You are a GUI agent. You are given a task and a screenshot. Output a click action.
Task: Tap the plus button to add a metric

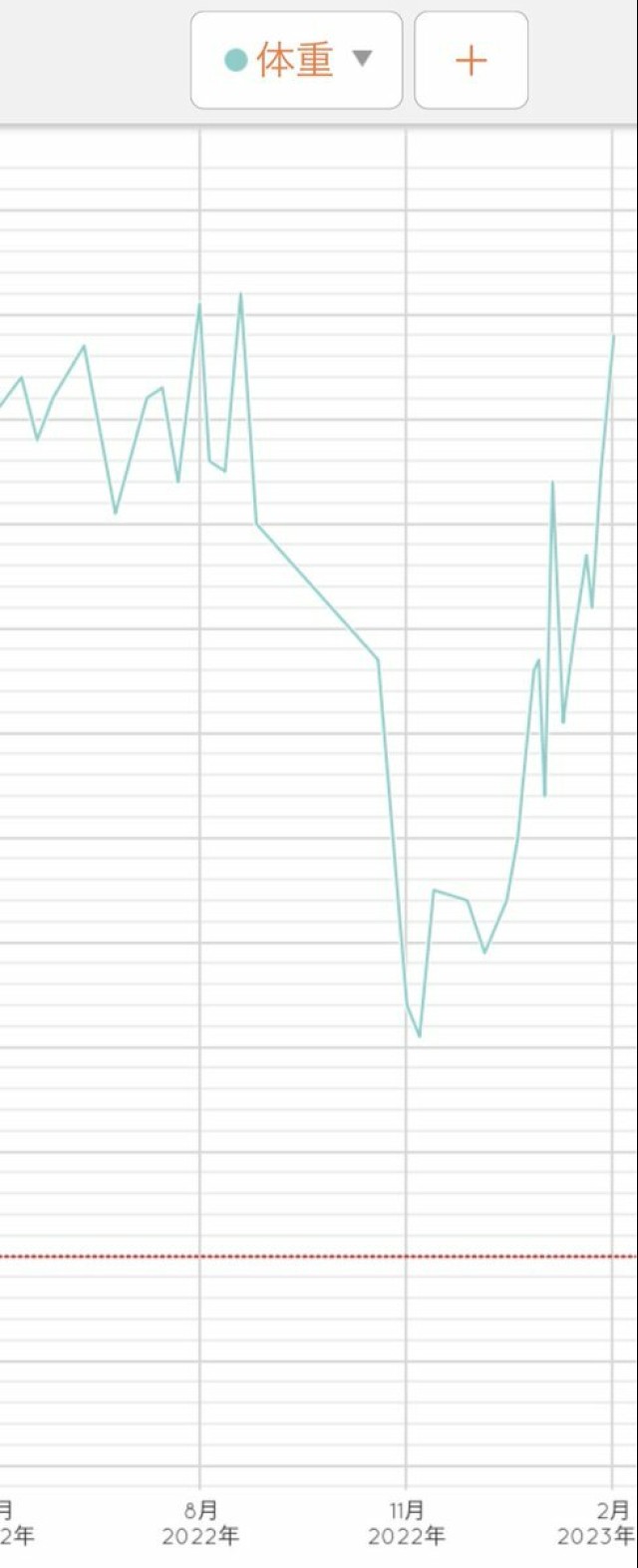coord(471,61)
